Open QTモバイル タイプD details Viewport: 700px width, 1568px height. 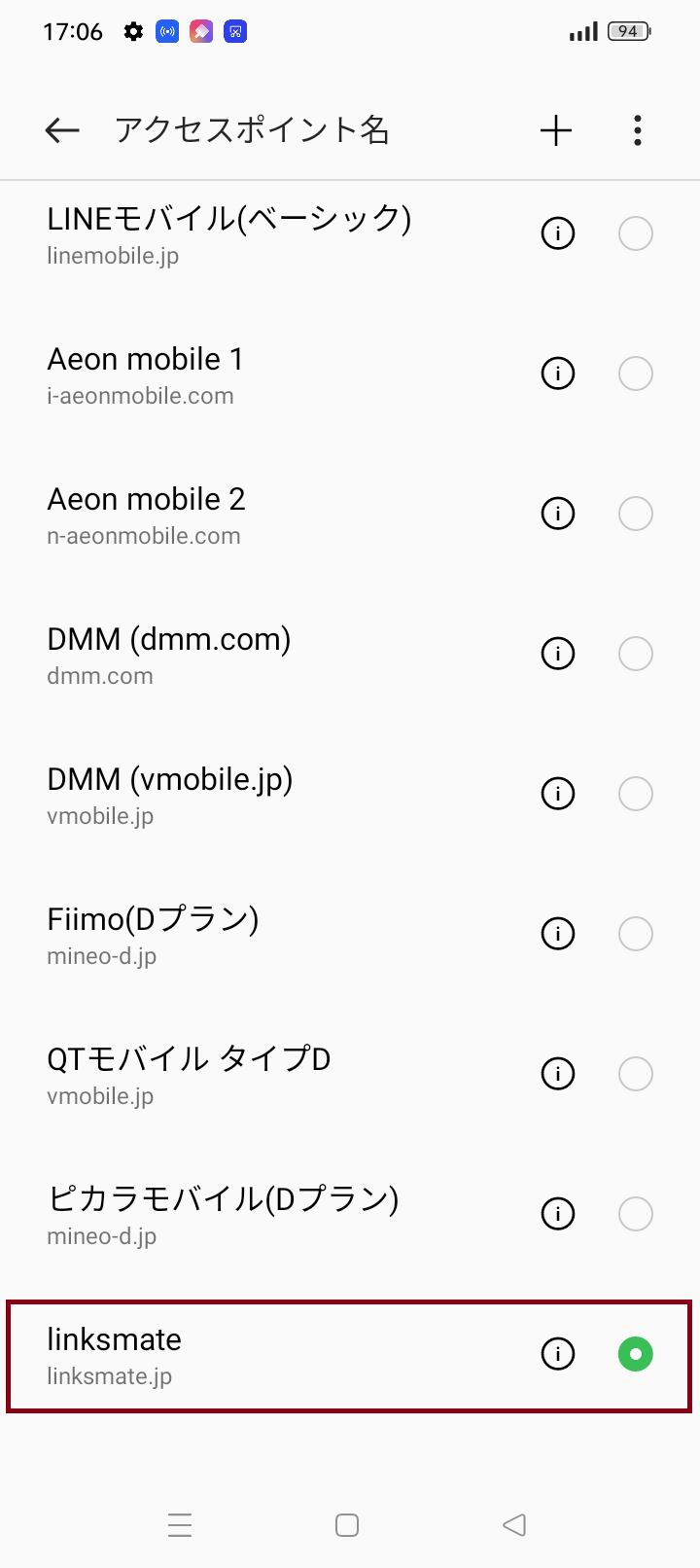(x=557, y=1073)
